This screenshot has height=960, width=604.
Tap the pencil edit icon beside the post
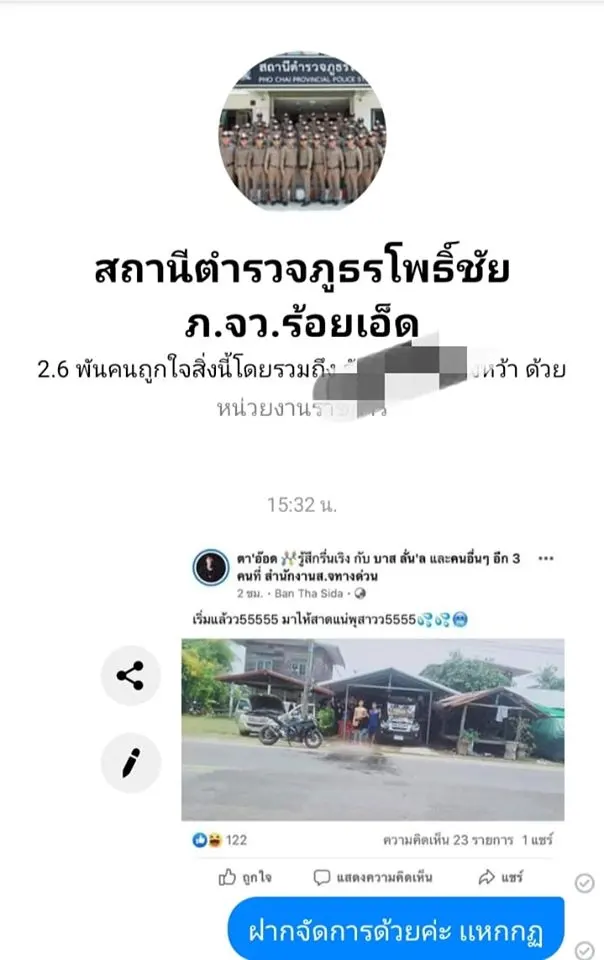click(x=130, y=763)
